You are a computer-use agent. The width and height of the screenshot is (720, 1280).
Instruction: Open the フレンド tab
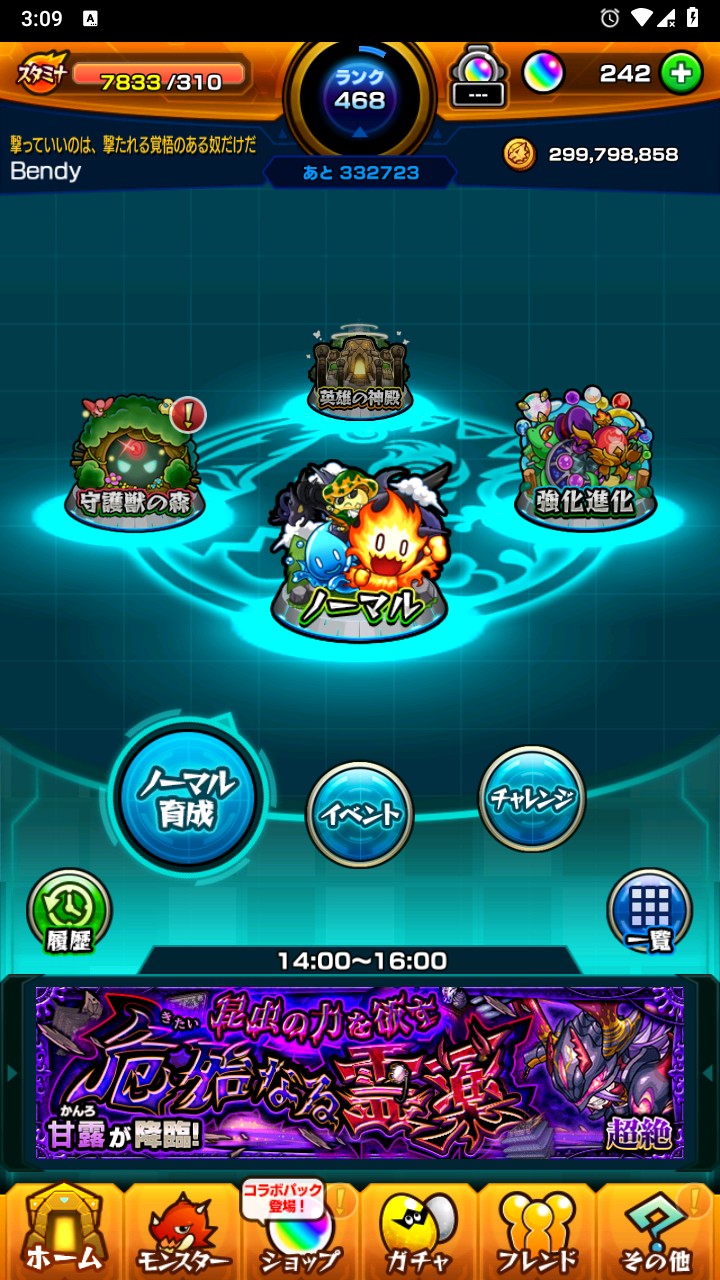point(538,1232)
